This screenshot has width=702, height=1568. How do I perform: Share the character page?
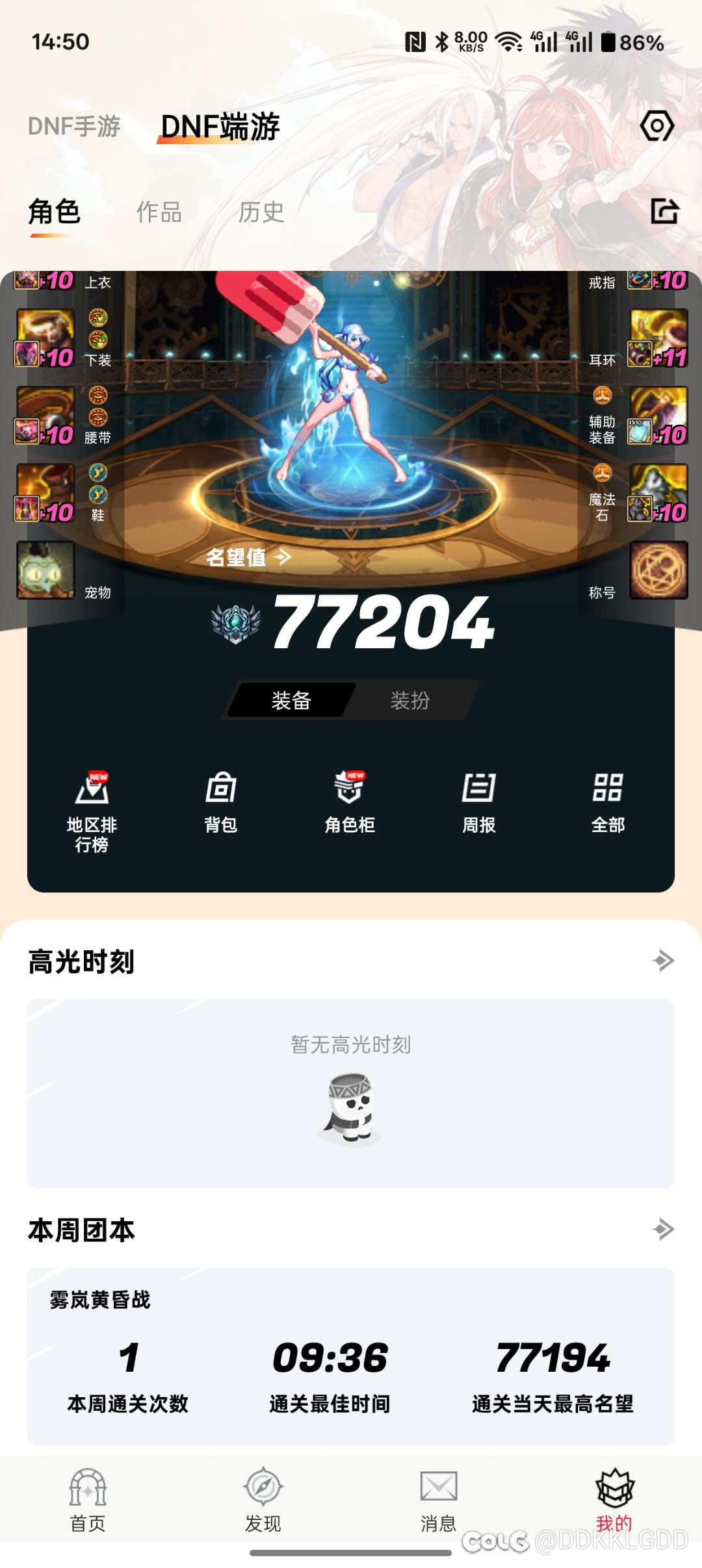(664, 212)
